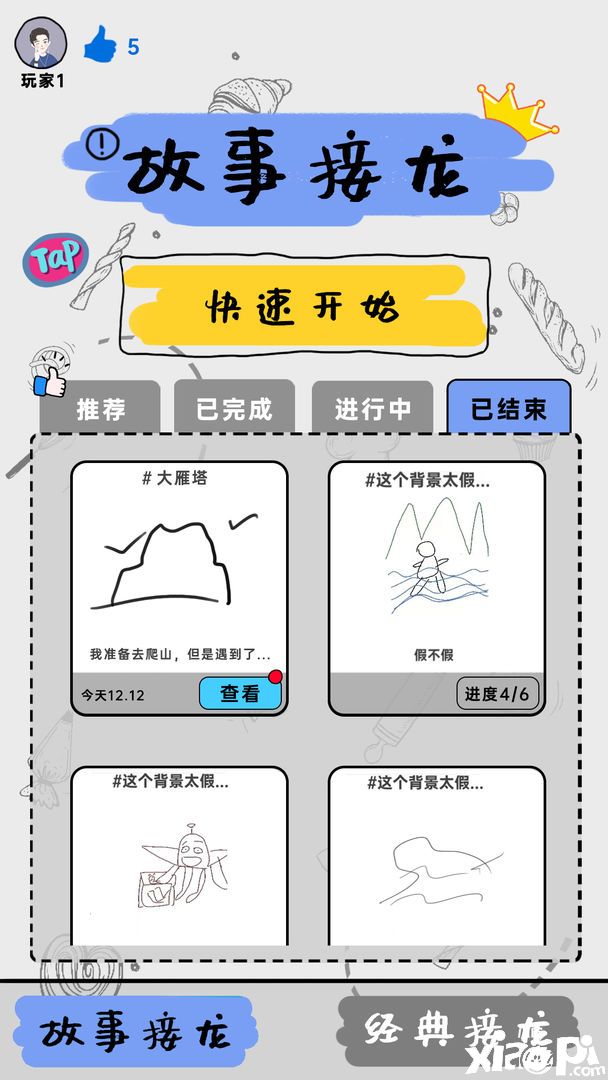Switch to the 进行中 tab
This screenshot has height=1080, width=608.
(x=372, y=408)
